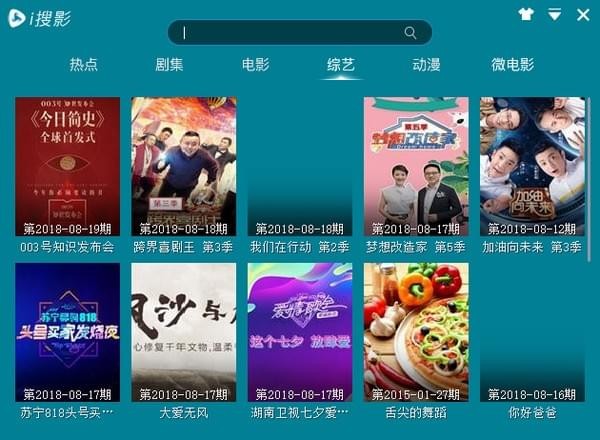Open the skin theme shirt icon

(526, 14)
